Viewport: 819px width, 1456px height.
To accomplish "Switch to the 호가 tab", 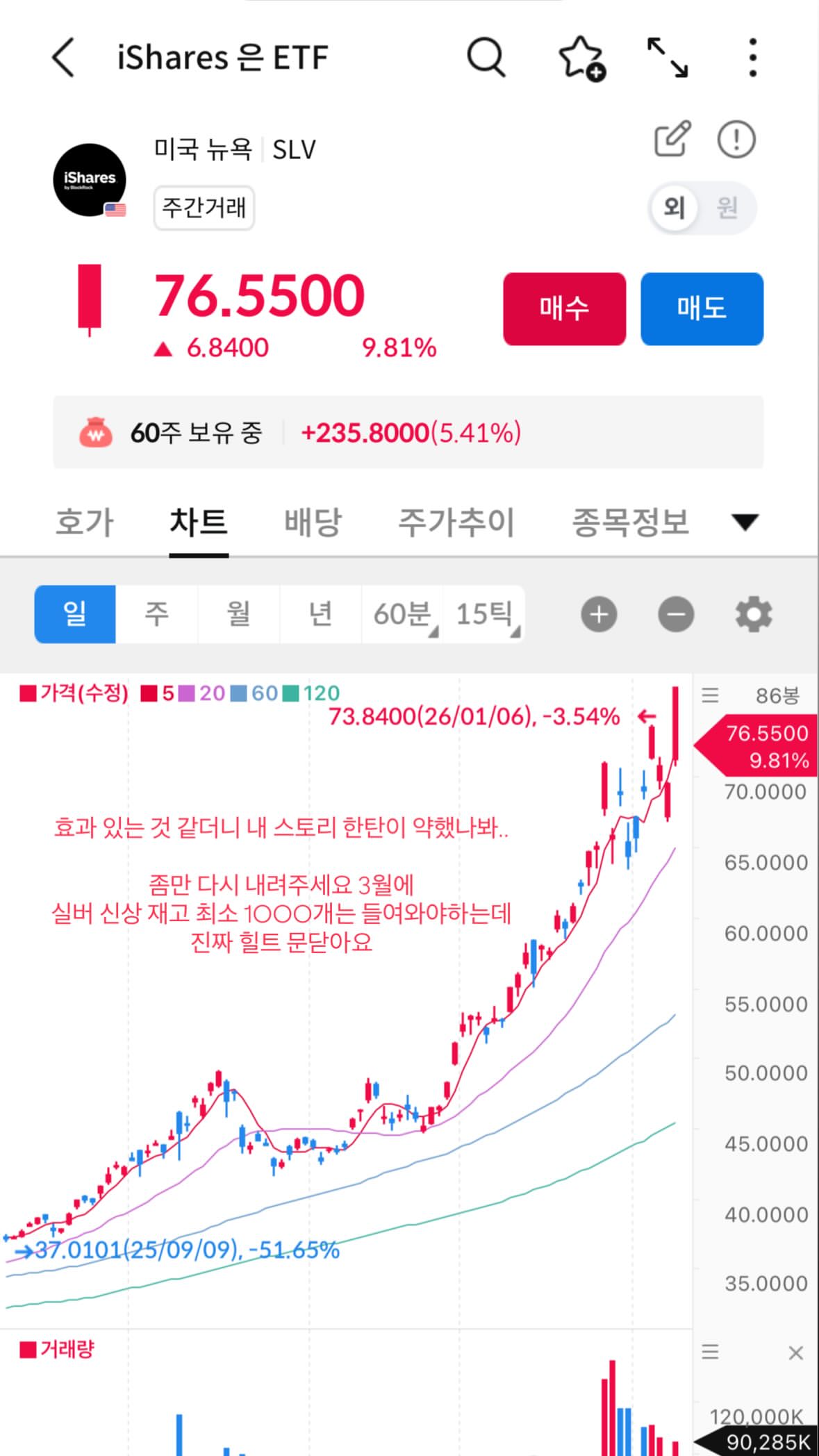I will pos(84,522).
